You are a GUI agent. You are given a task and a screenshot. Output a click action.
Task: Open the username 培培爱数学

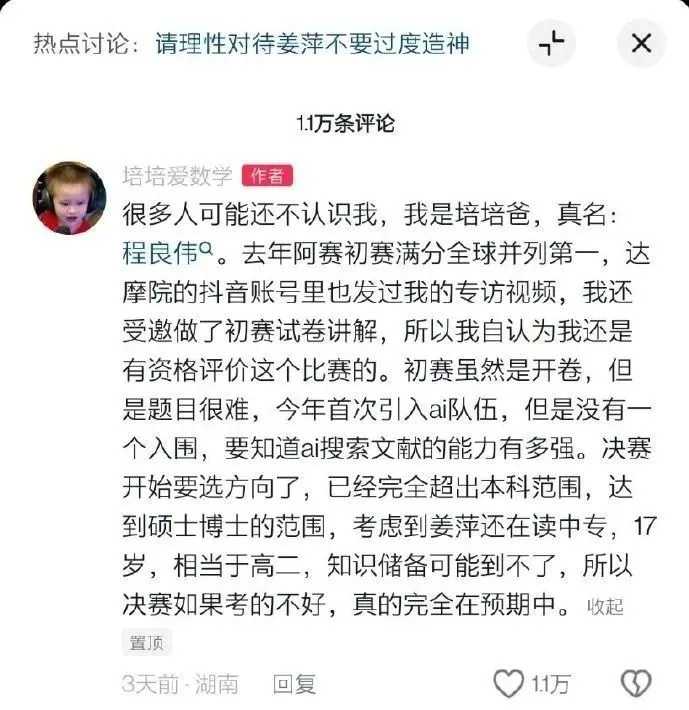(178, 176)
